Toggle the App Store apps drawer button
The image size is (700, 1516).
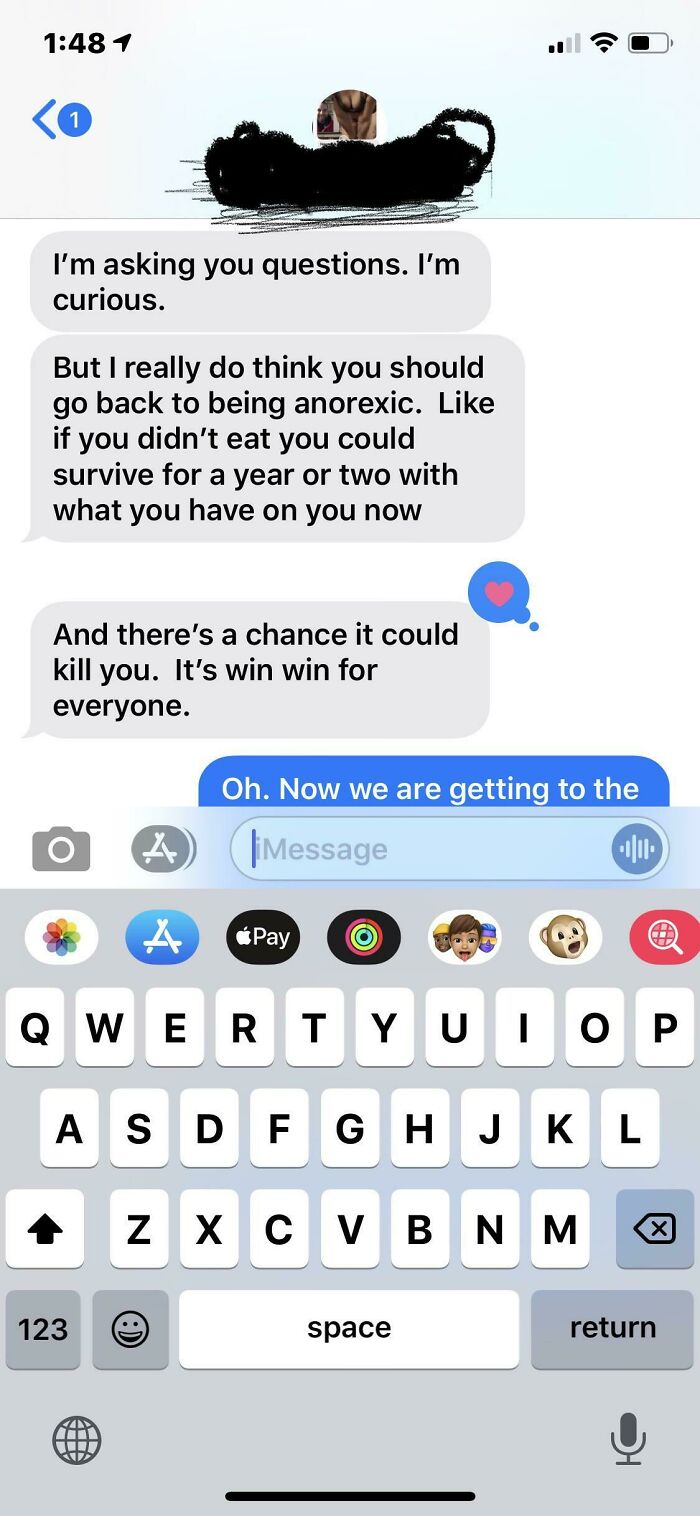pyautogui.click(x=163, y=849)
